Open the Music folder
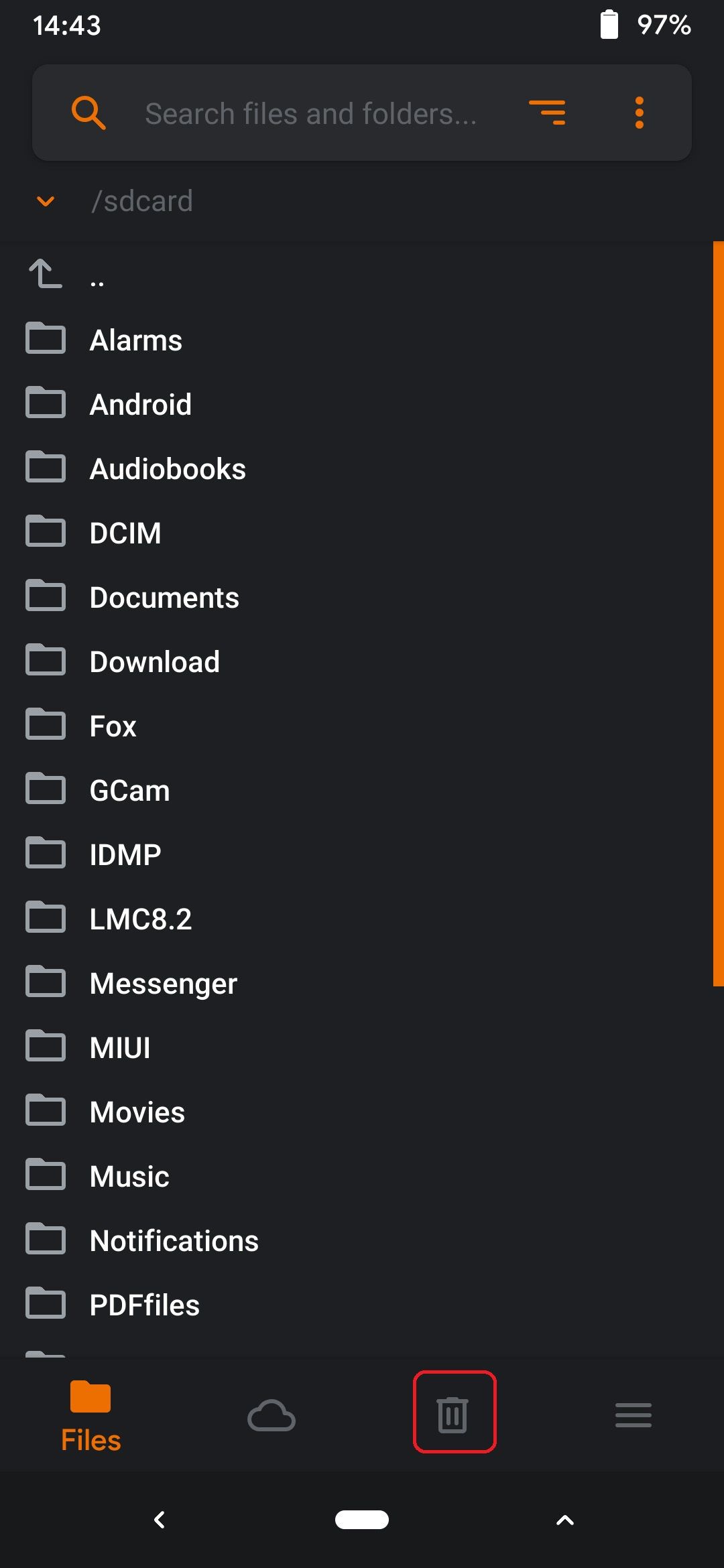Image resolution: width=724 pixels, height=1568 pixels. (x=129, y=1176)
